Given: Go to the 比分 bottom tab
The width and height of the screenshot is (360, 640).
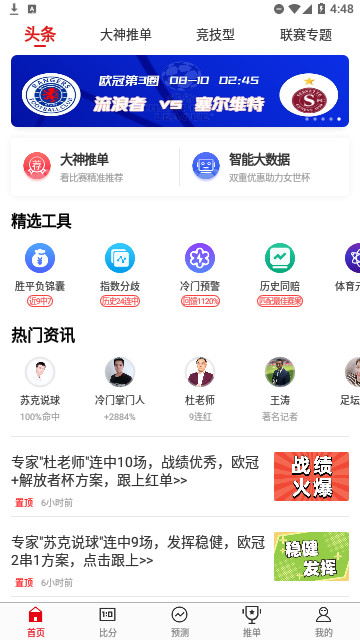Looking at the screenshot, I should tap(108, 622).
